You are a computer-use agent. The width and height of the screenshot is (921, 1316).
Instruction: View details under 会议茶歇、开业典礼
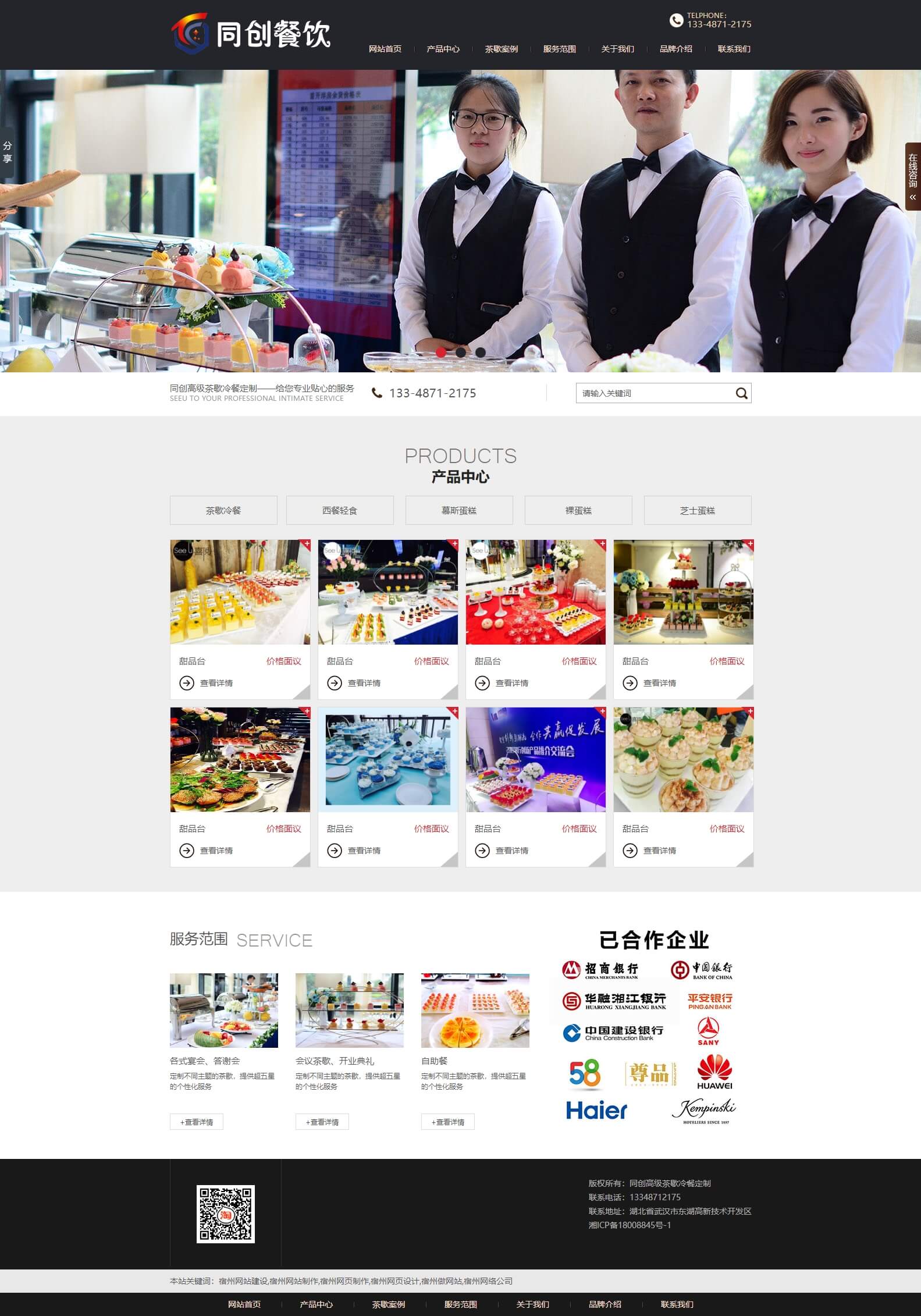tap(322, 1122)
